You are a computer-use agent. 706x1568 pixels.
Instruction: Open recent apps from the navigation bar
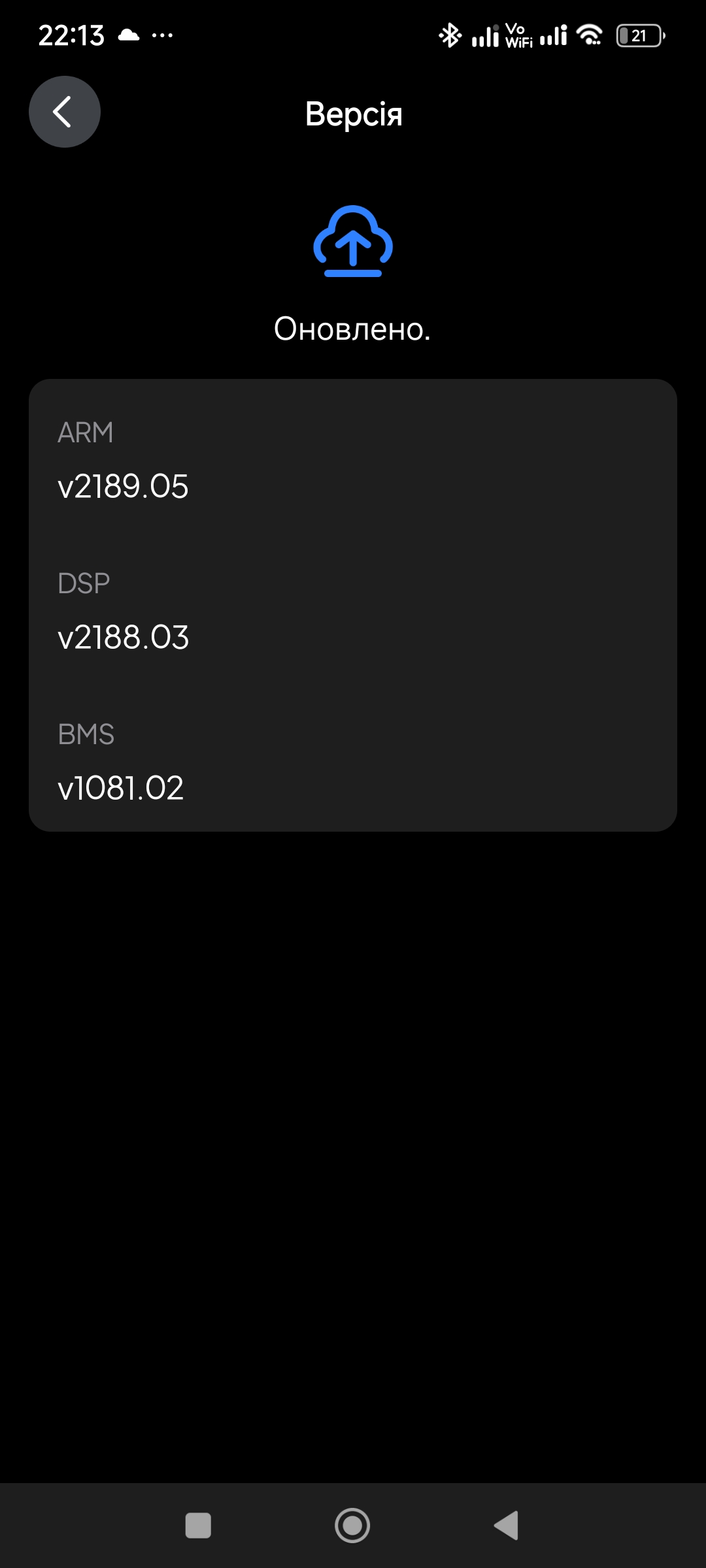click(198, 1526)
